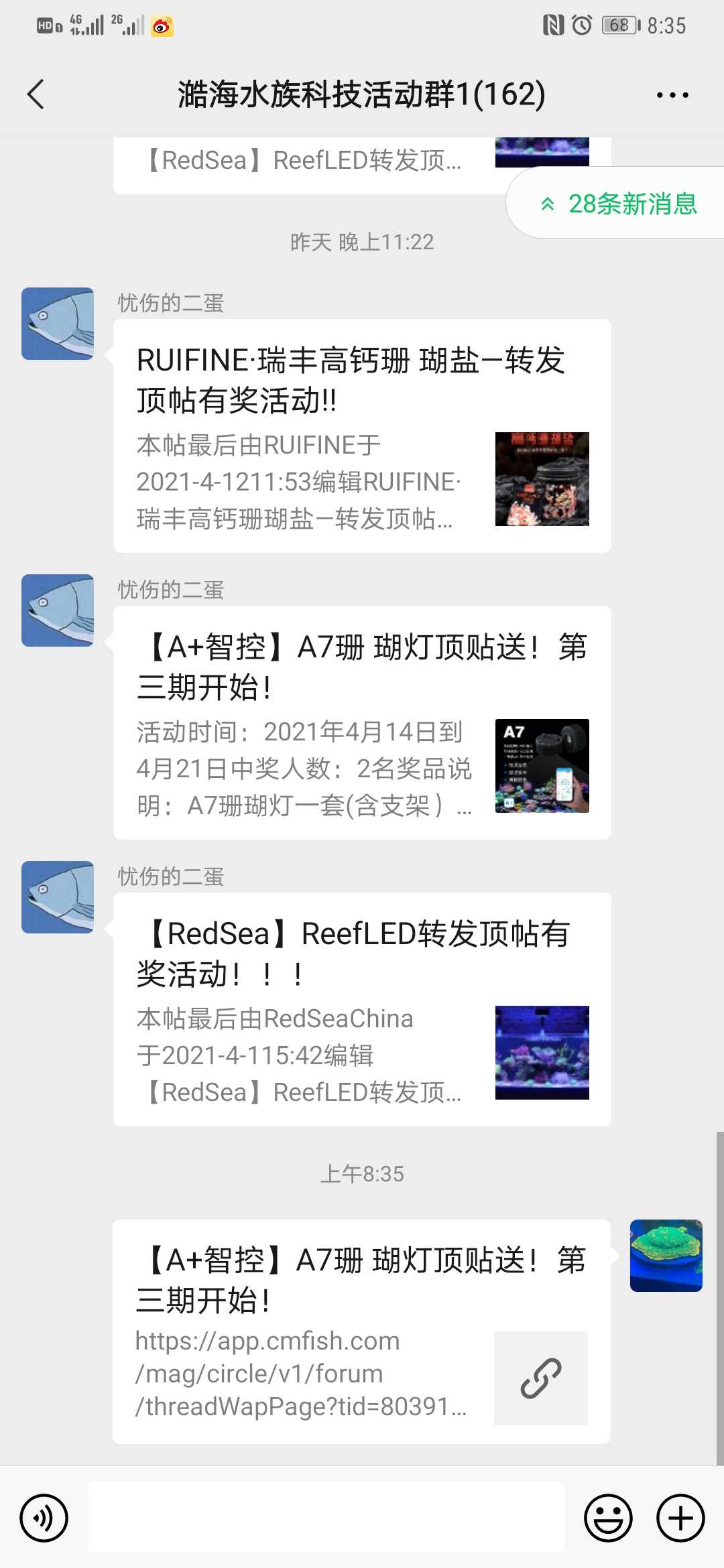Viewport: 724px width, 1568px height.
Task: View 忧伤的二蛋's profile from RUIFINE message avatar
Action: [58, 324]
